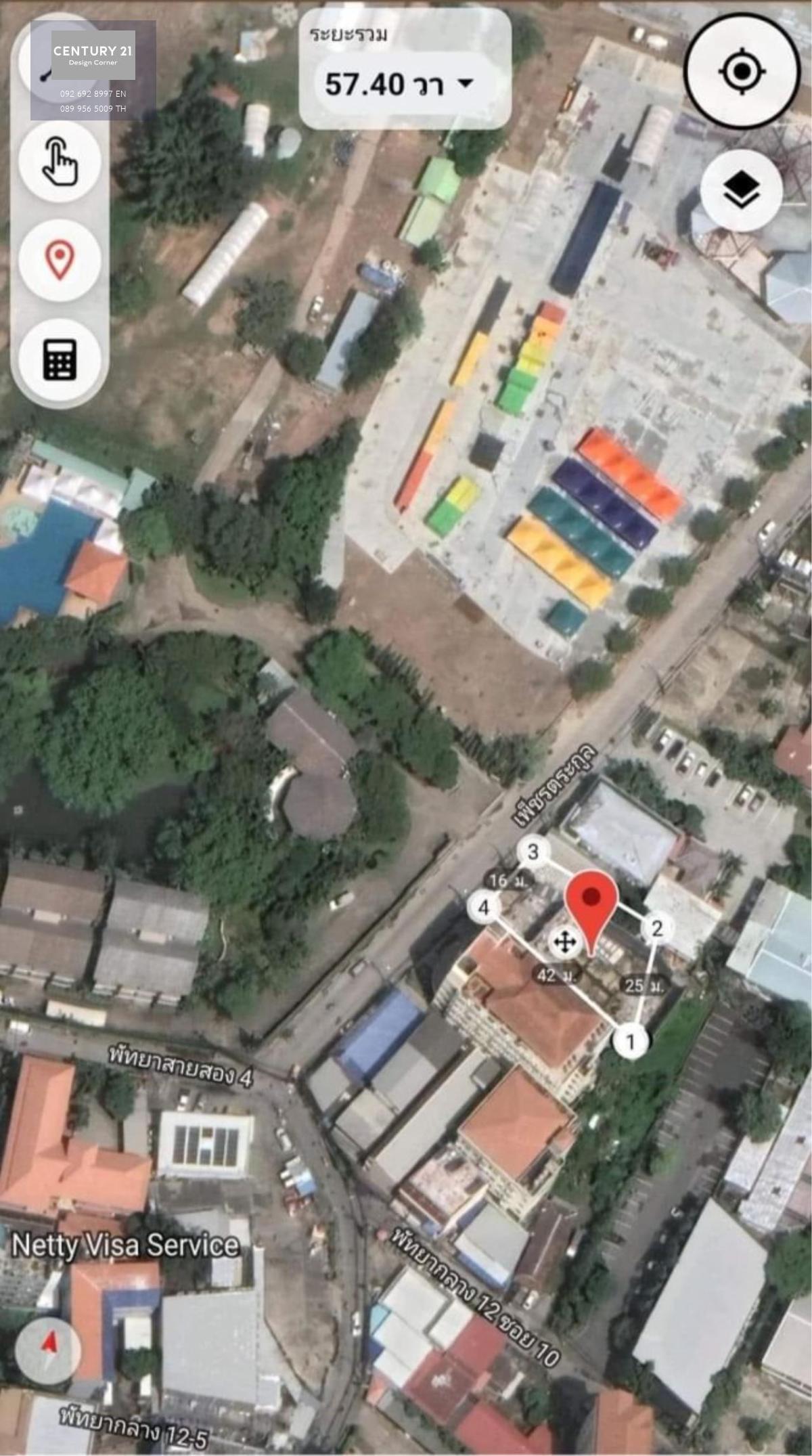Select measurement point 1

[631, 1040]
